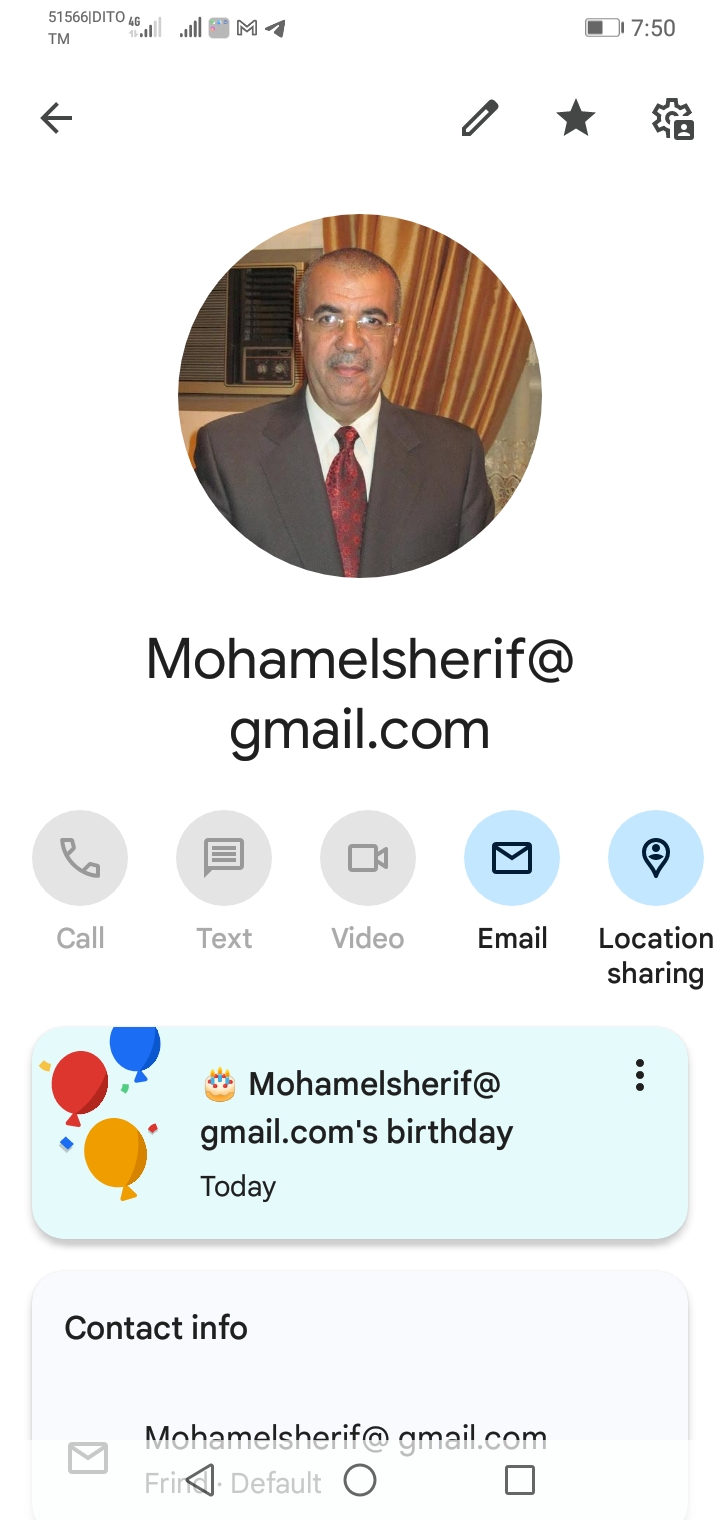This screenshot has width=720, height=1520.
Task: Open the contact's profile photo
Action: coord(360,395)
